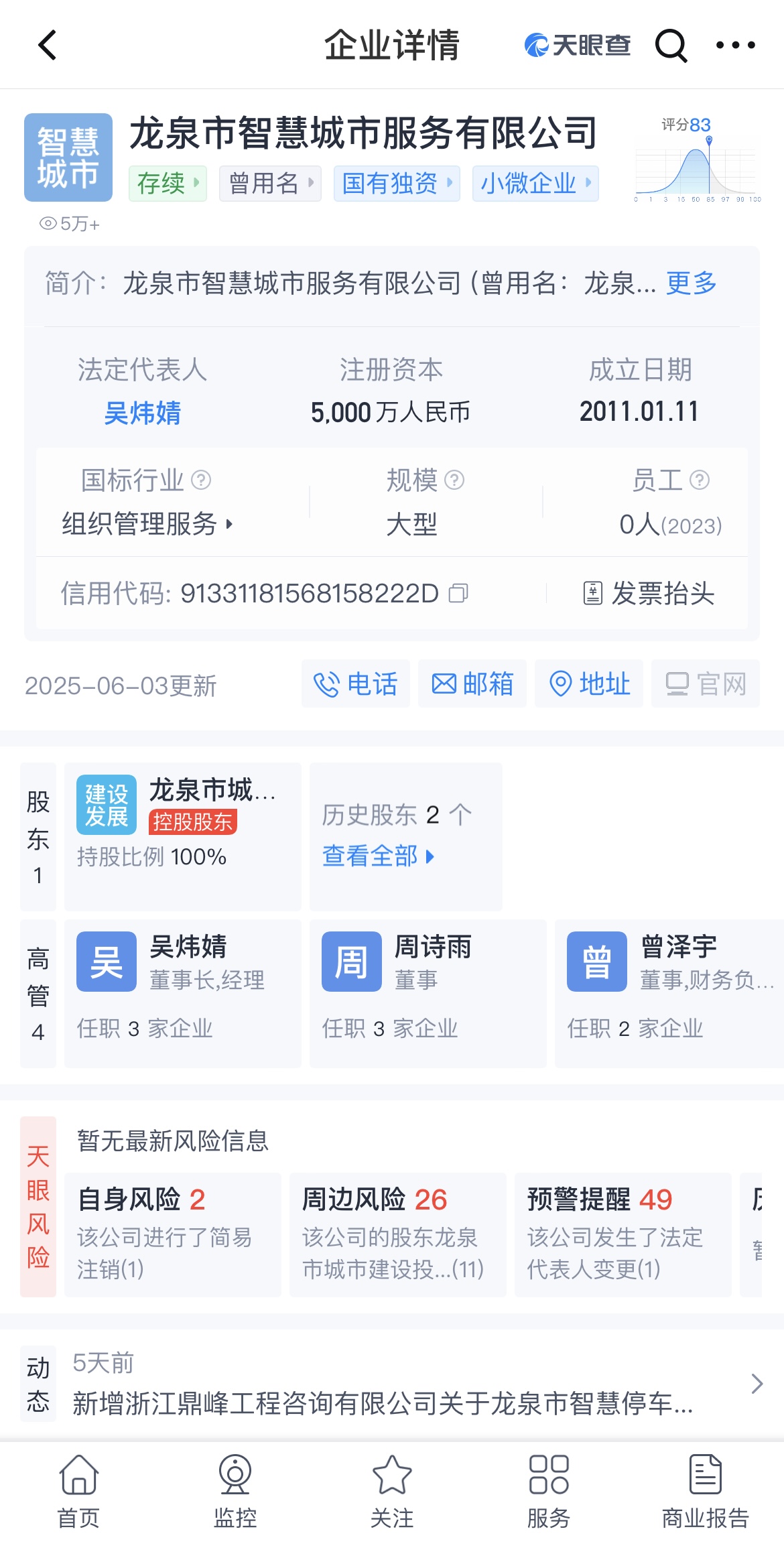
Task: Tap the 电话 contact button
Action: (x=355, y=684)
